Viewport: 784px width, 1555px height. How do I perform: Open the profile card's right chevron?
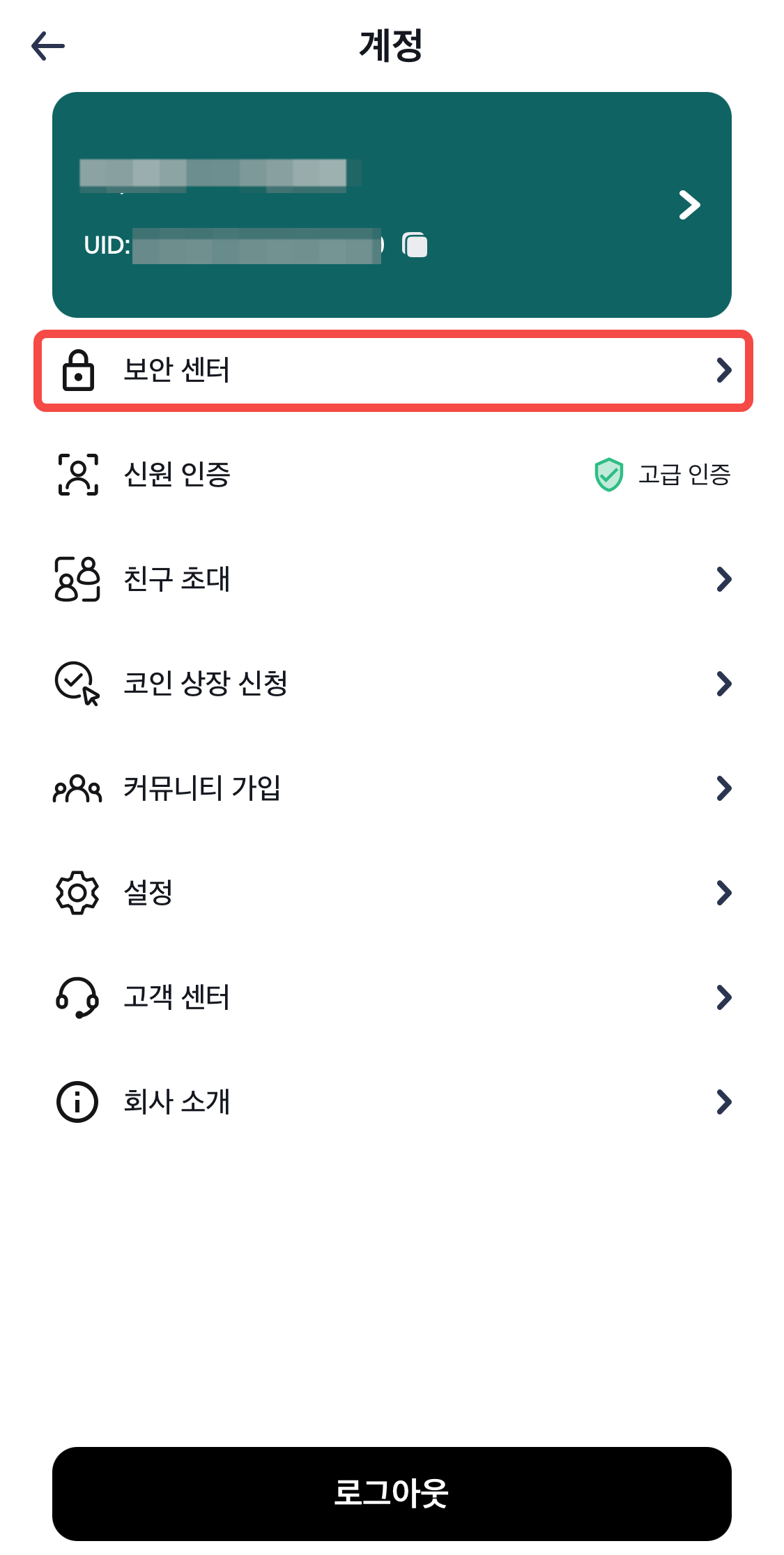[689, 205]
